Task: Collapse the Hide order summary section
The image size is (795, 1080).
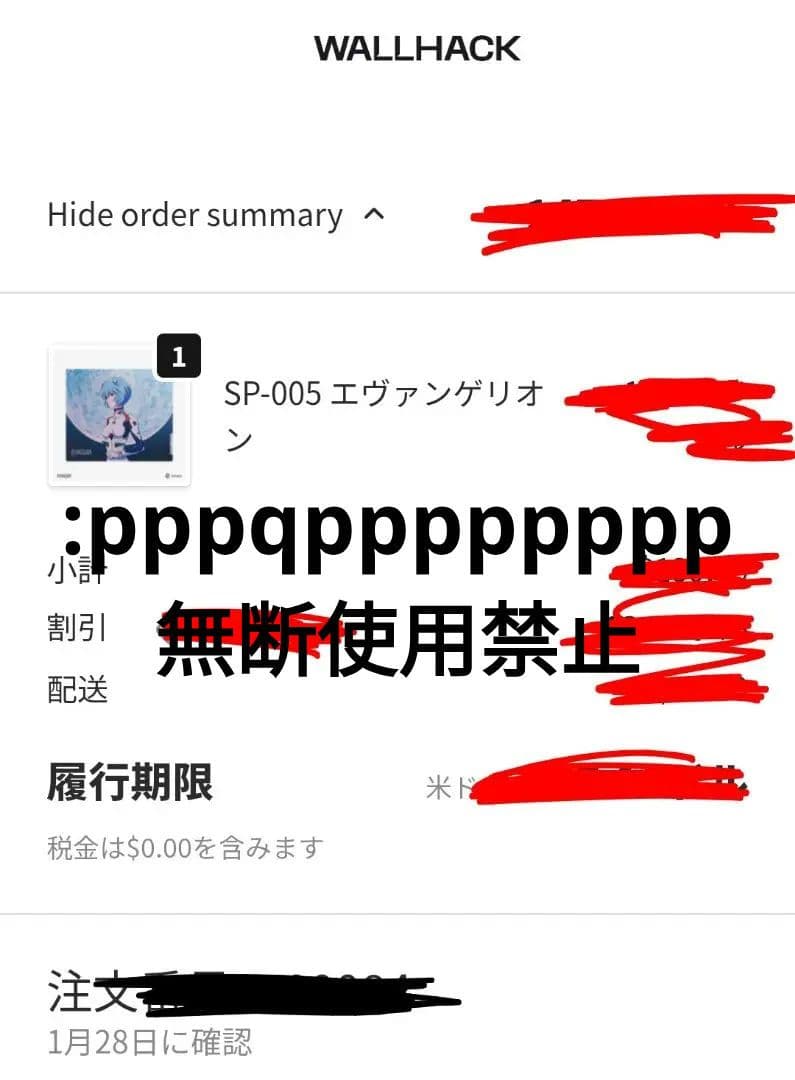Action: click(x=215, y=215)
